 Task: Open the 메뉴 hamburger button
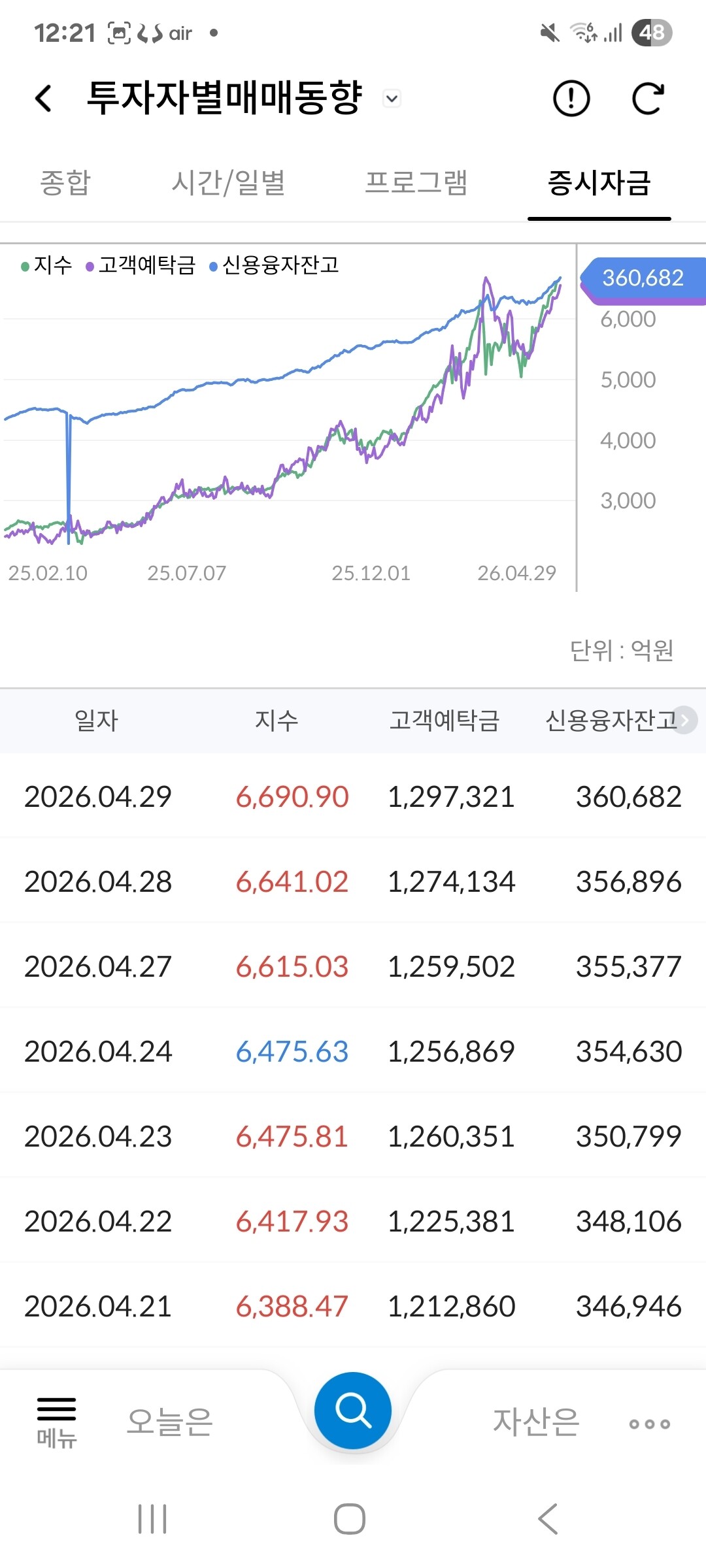[56, 1422]
